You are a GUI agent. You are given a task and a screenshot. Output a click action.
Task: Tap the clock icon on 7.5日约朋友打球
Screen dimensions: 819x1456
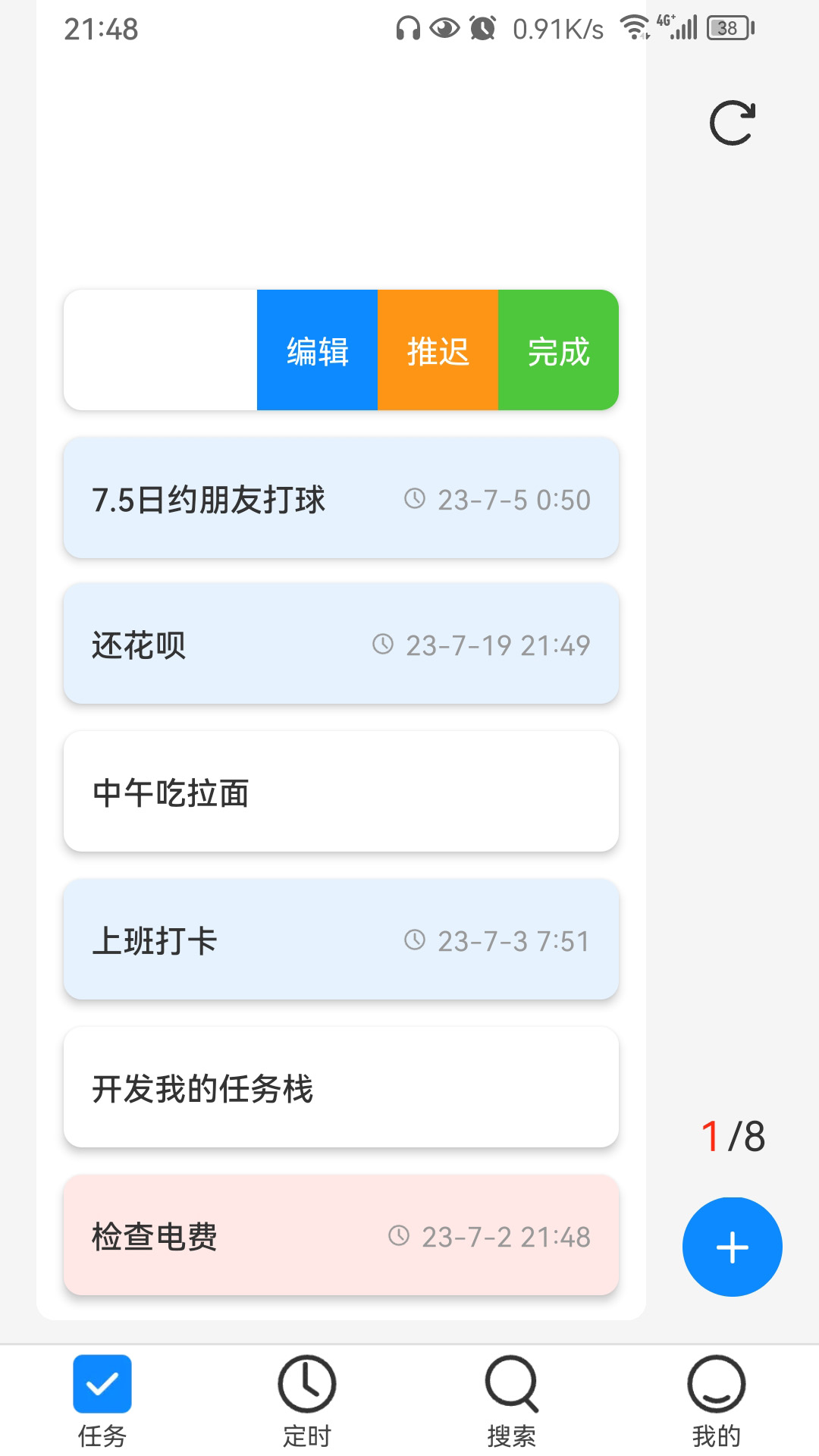[x=416, y=497]
